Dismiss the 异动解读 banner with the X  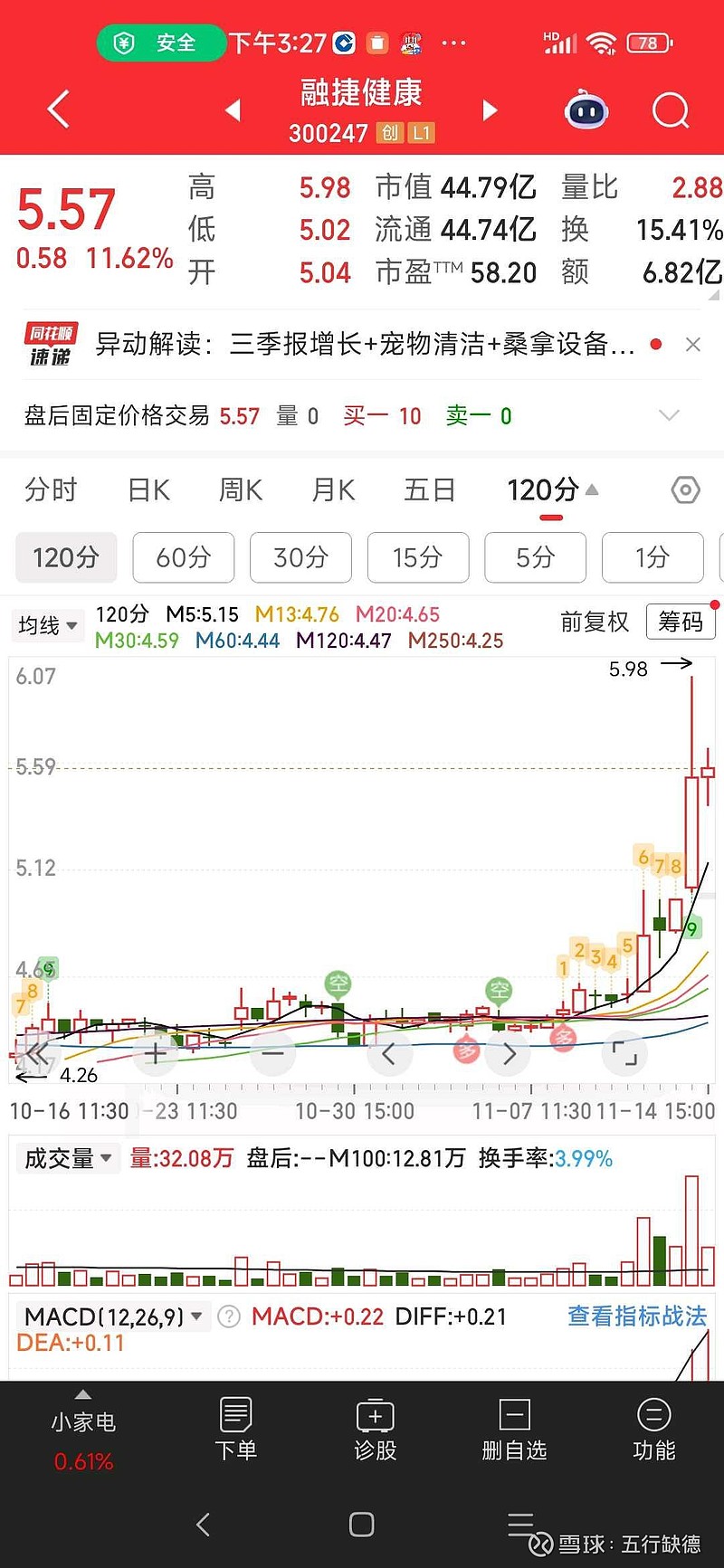pos(693,345)
